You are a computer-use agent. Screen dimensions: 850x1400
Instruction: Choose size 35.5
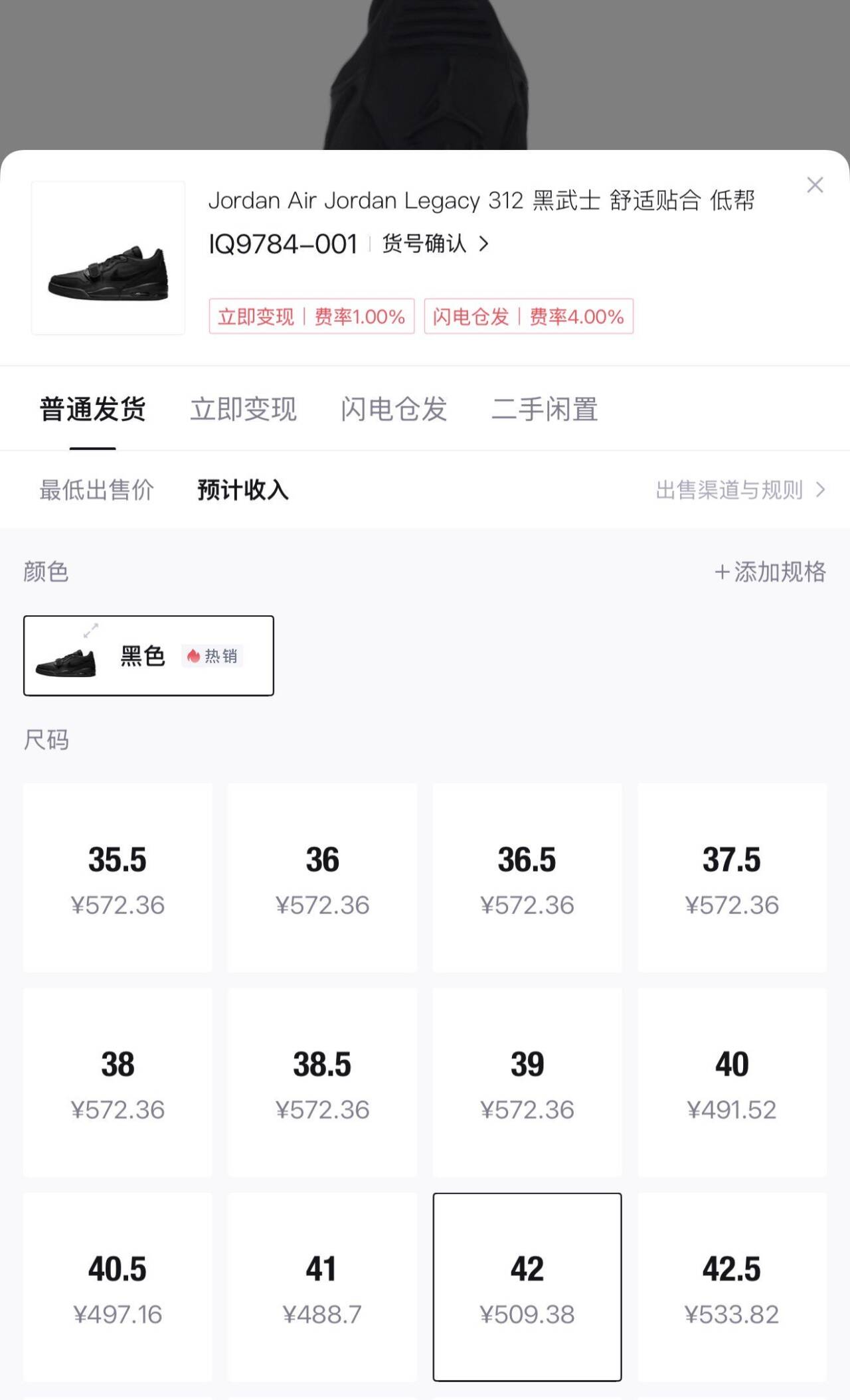pos(118,878)
